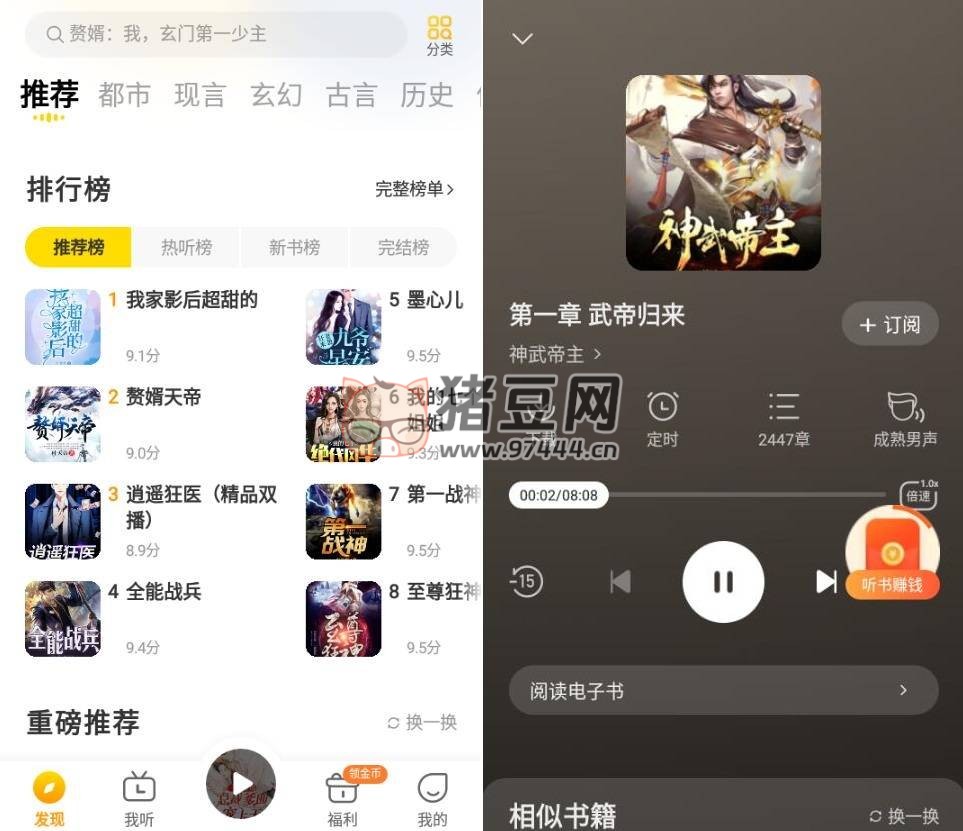Screen dimensions: 963x831
Task: Select the 新书榜 ranking chip
Action: [x=294, y=247]
